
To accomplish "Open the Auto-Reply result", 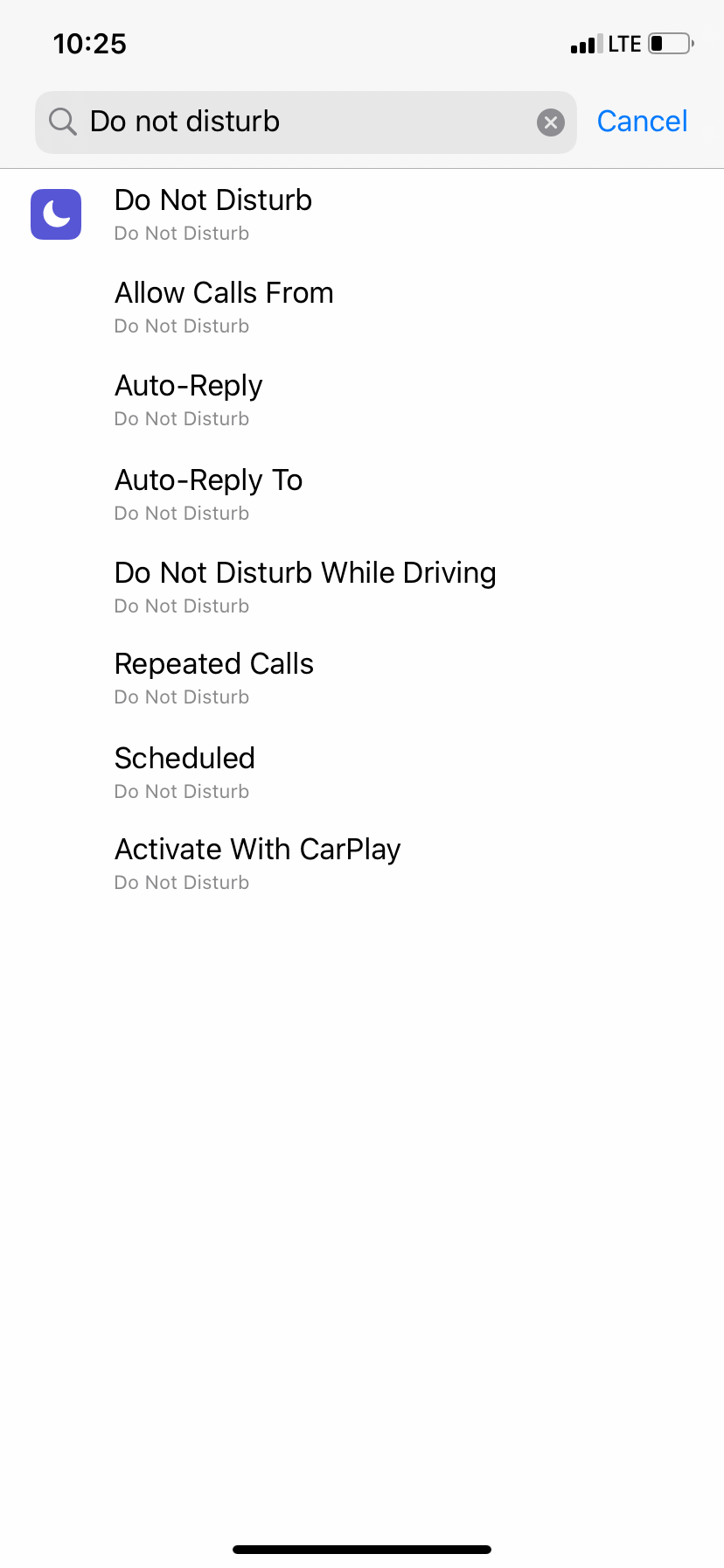I will pyautogui.click(x=362, y=401).
